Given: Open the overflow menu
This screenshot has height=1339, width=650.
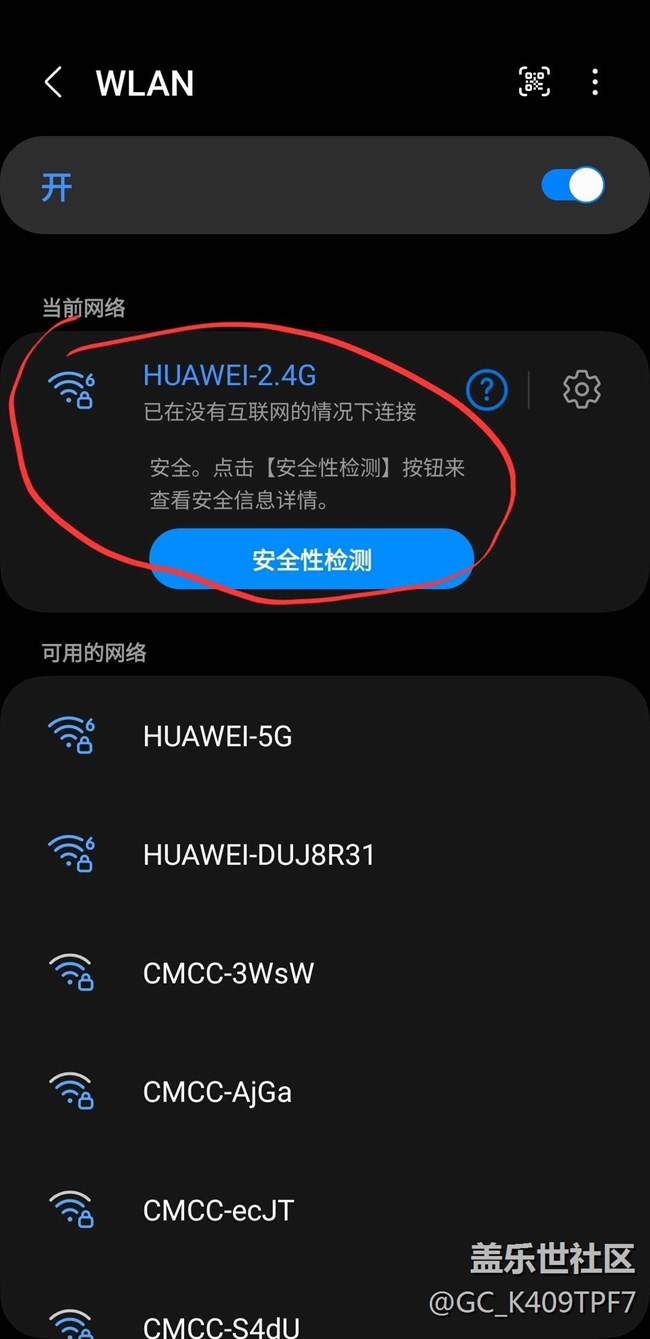Looking at the screenshot, I should click(595, 82).
